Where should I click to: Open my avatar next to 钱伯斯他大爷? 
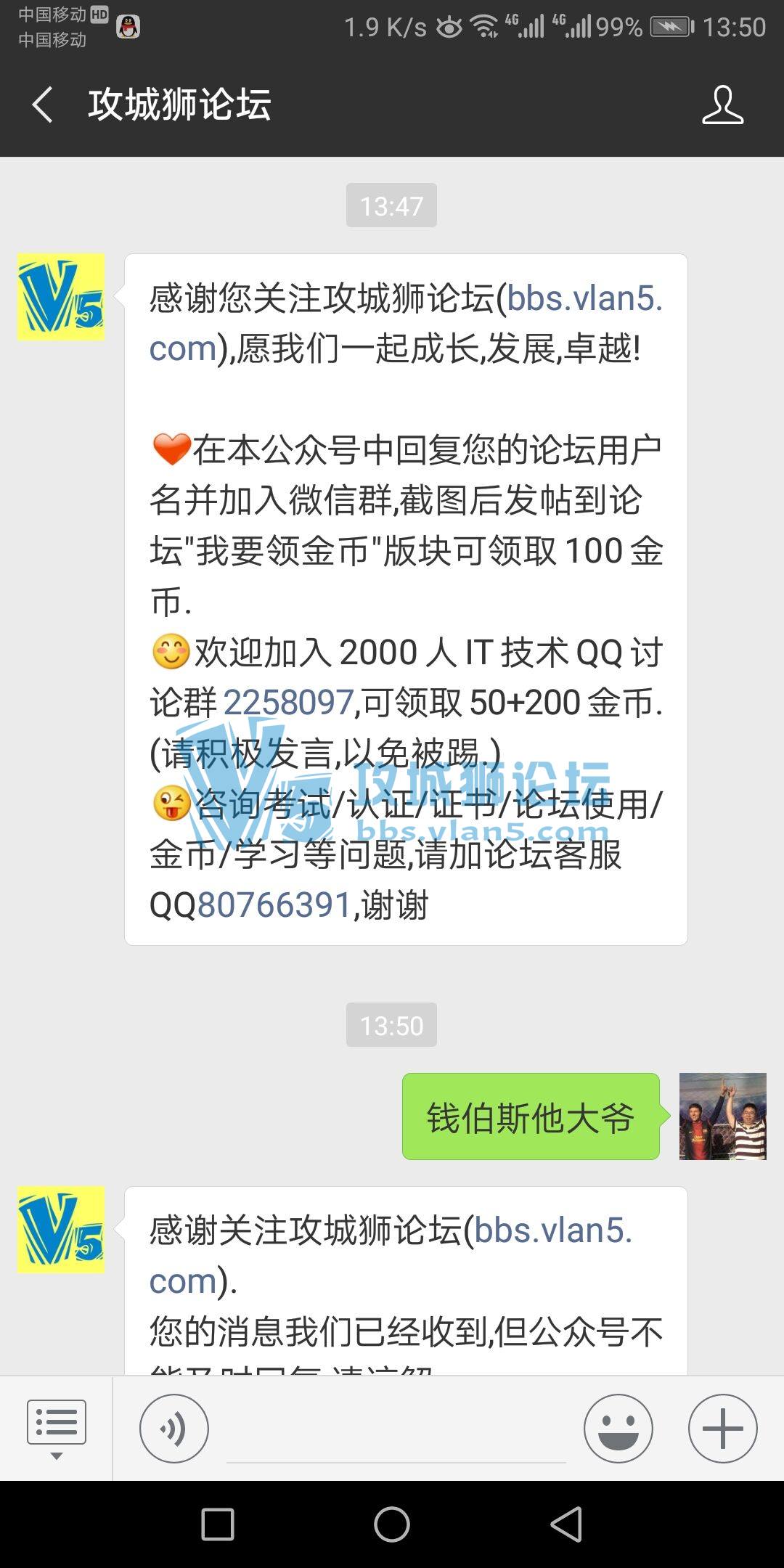point(722,1116)
